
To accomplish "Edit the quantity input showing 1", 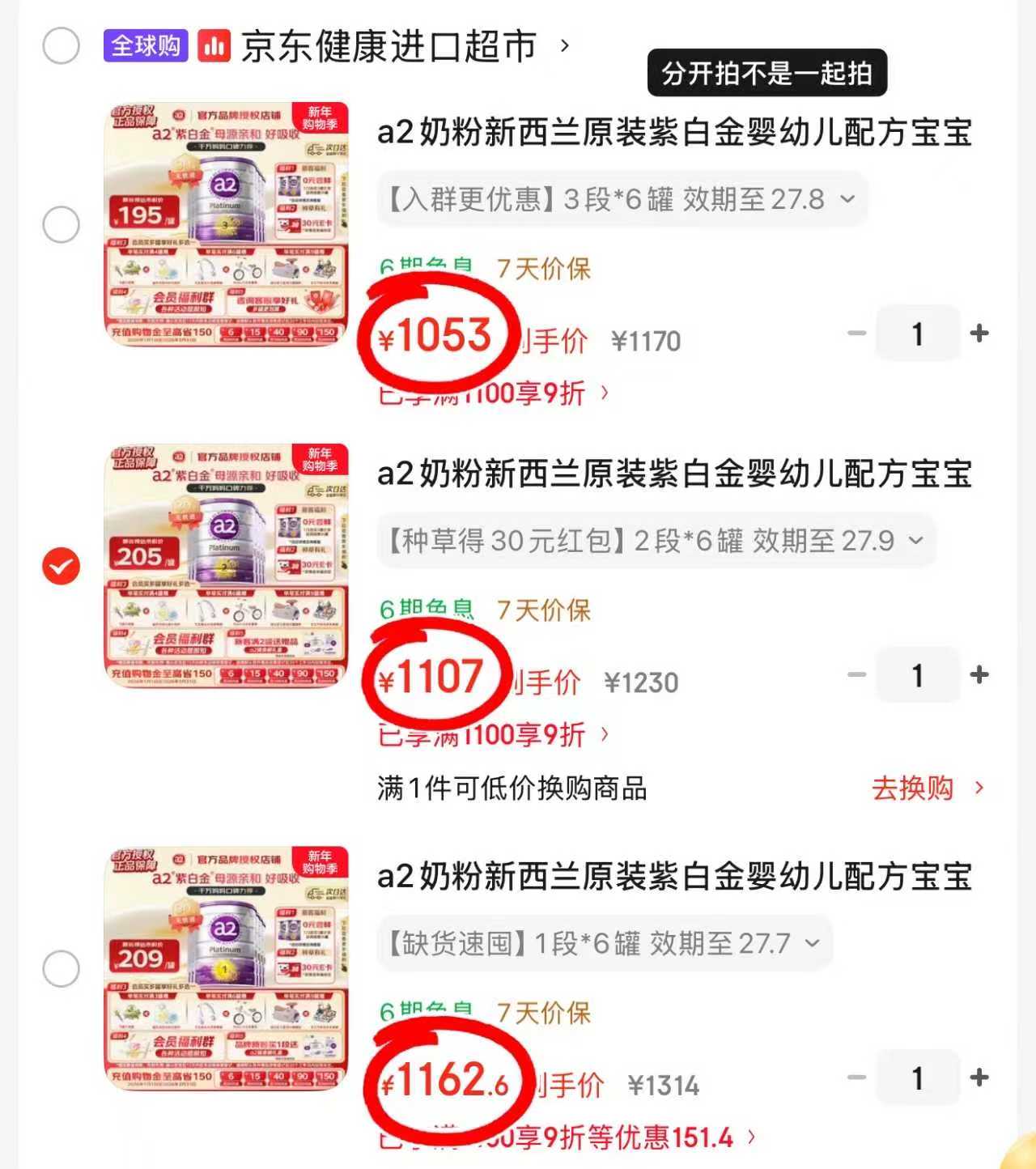I will point(917,332).
